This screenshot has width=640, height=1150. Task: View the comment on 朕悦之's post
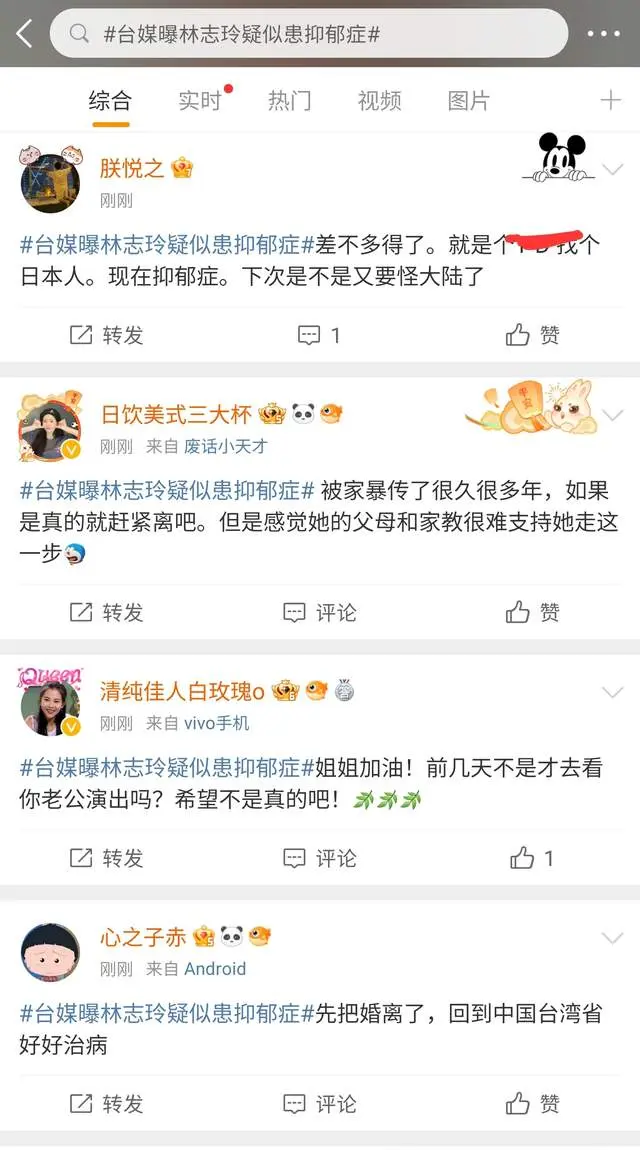320,336
